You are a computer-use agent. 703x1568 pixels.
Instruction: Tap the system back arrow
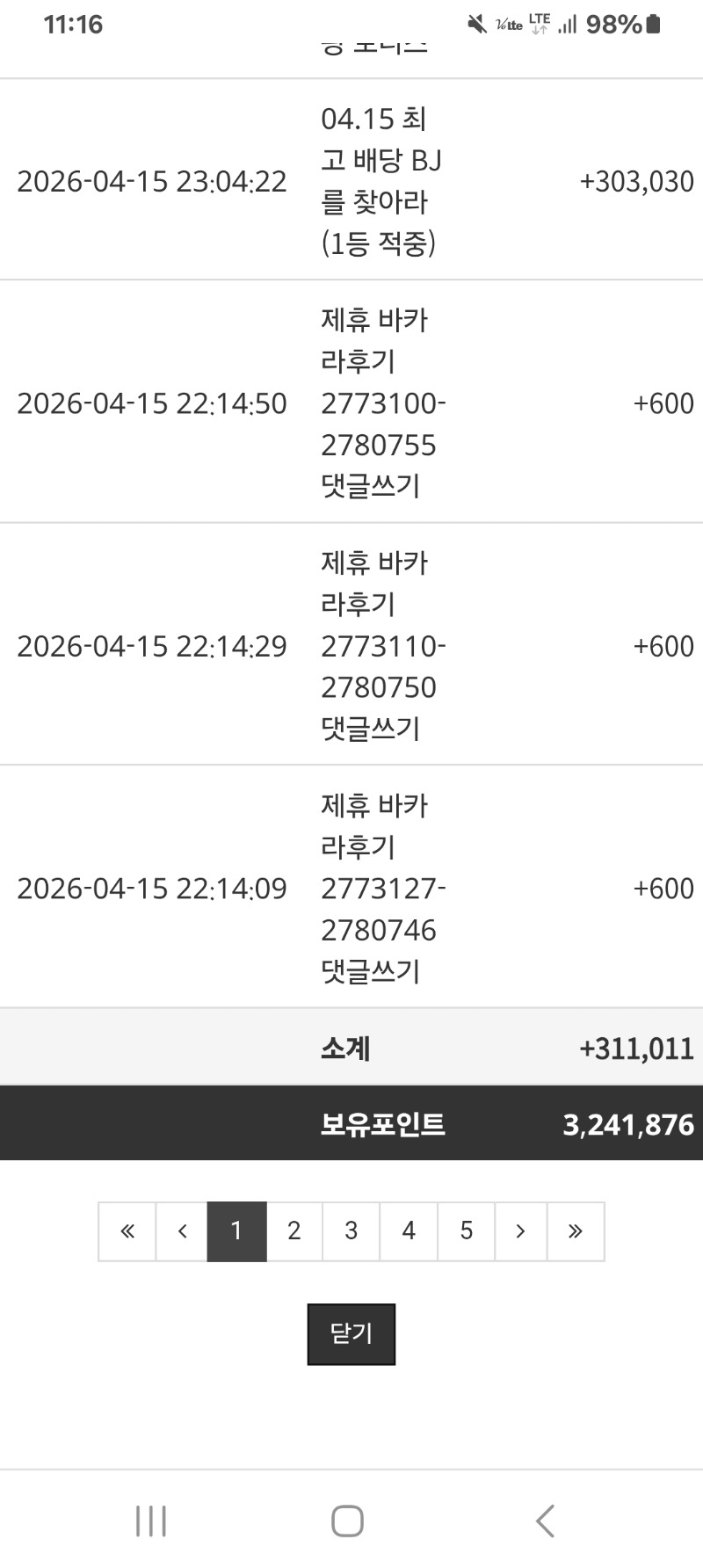click(545, 1521)
